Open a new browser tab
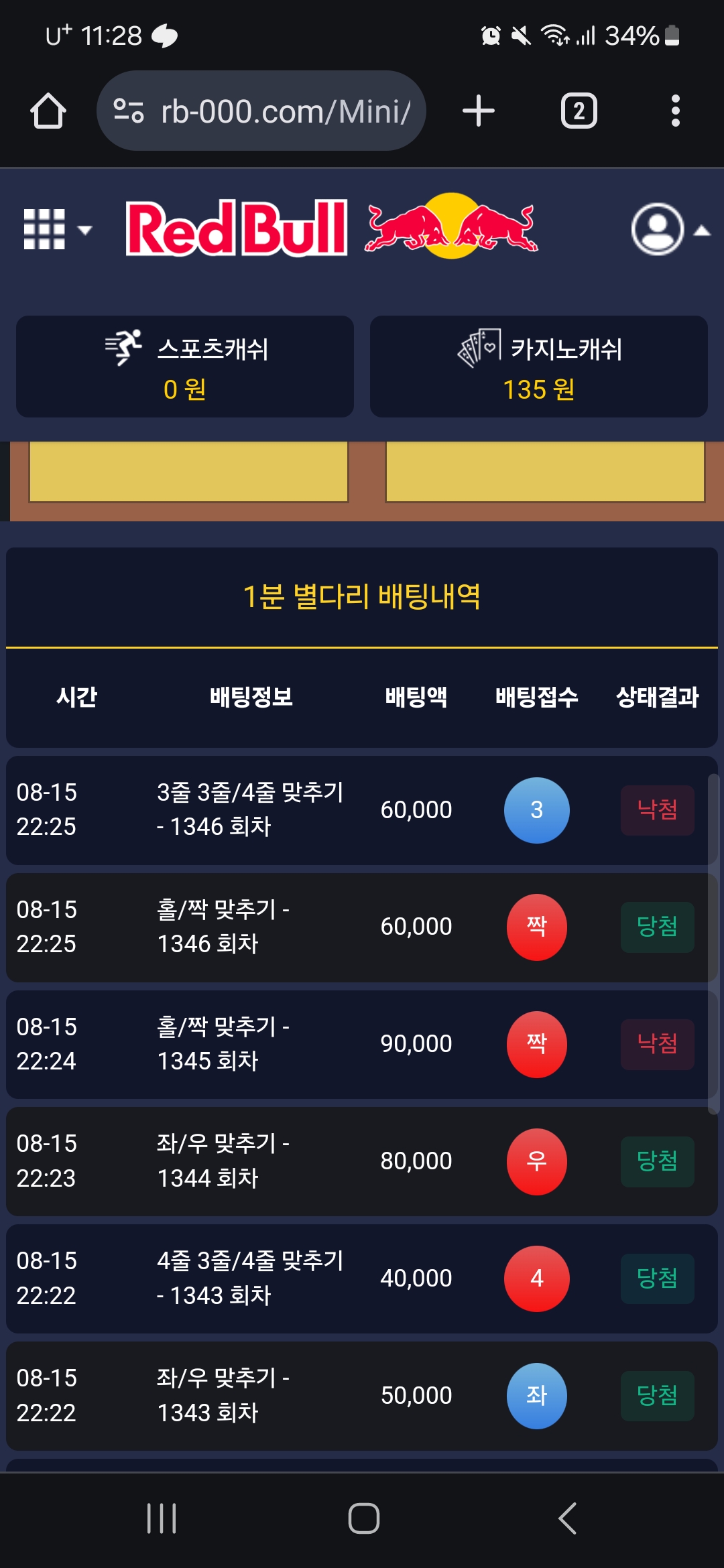This screenshot has width=724, height=1568. (479, 111)
